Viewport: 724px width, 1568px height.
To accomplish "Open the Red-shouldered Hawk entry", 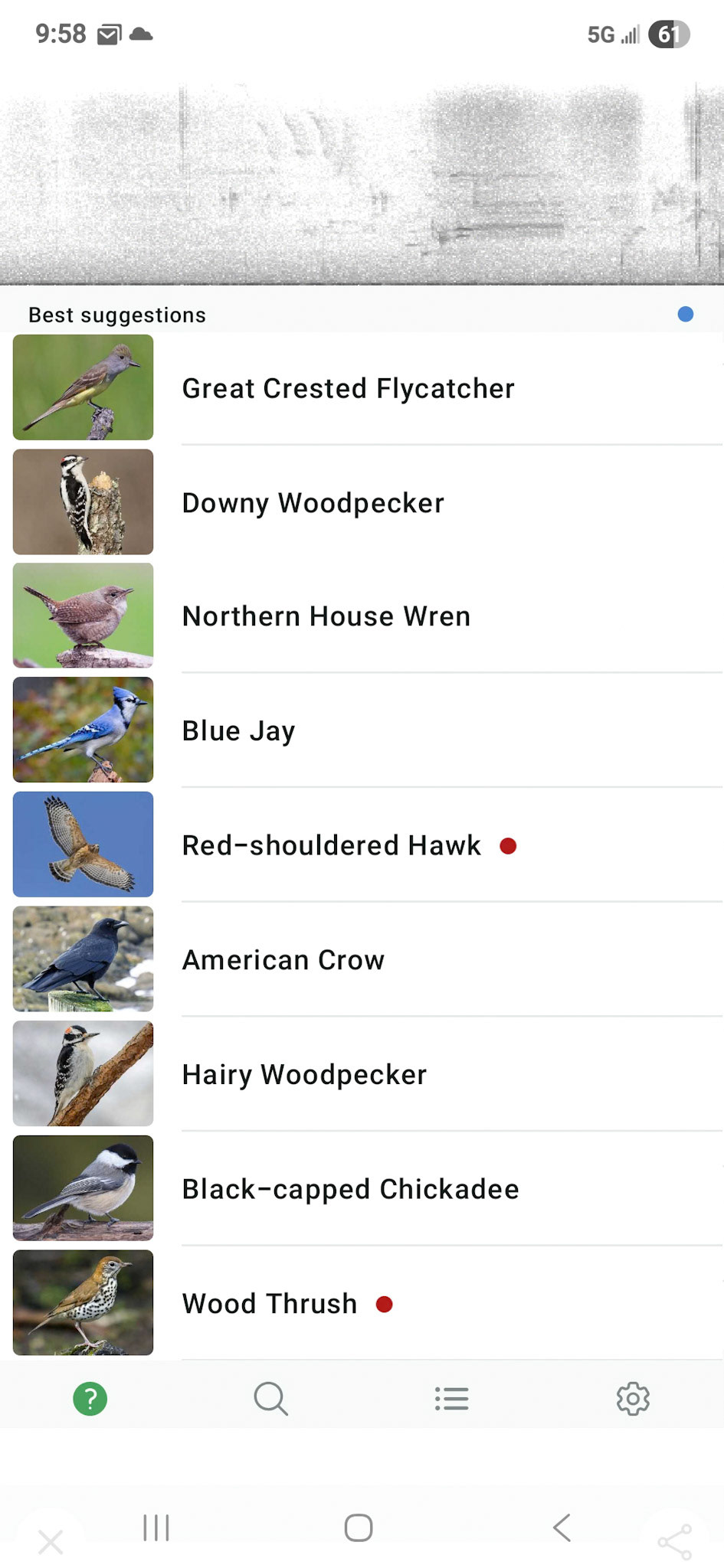I will point(362,845).
